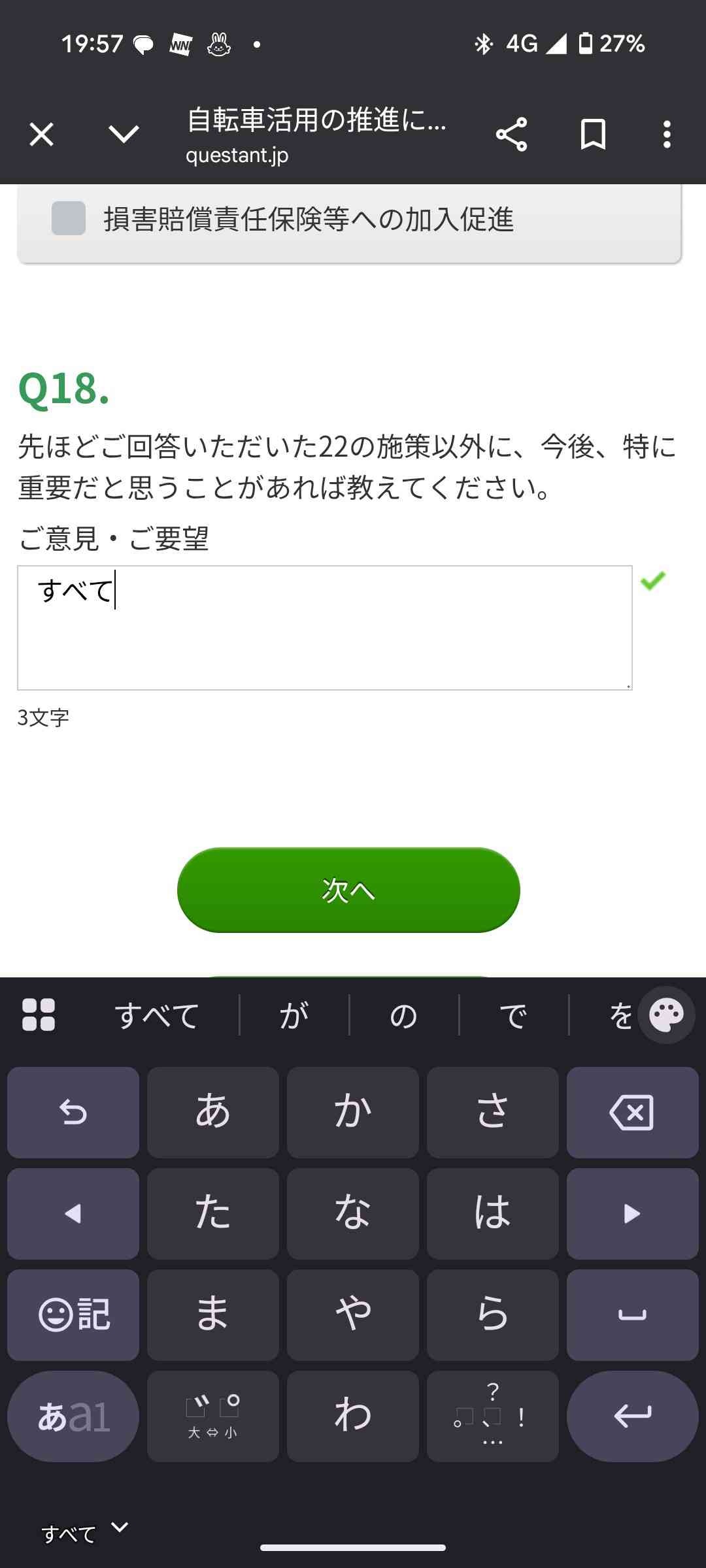Open emoji and symbols keyboard
The image size is (706, 1568).
point(73,1315)
